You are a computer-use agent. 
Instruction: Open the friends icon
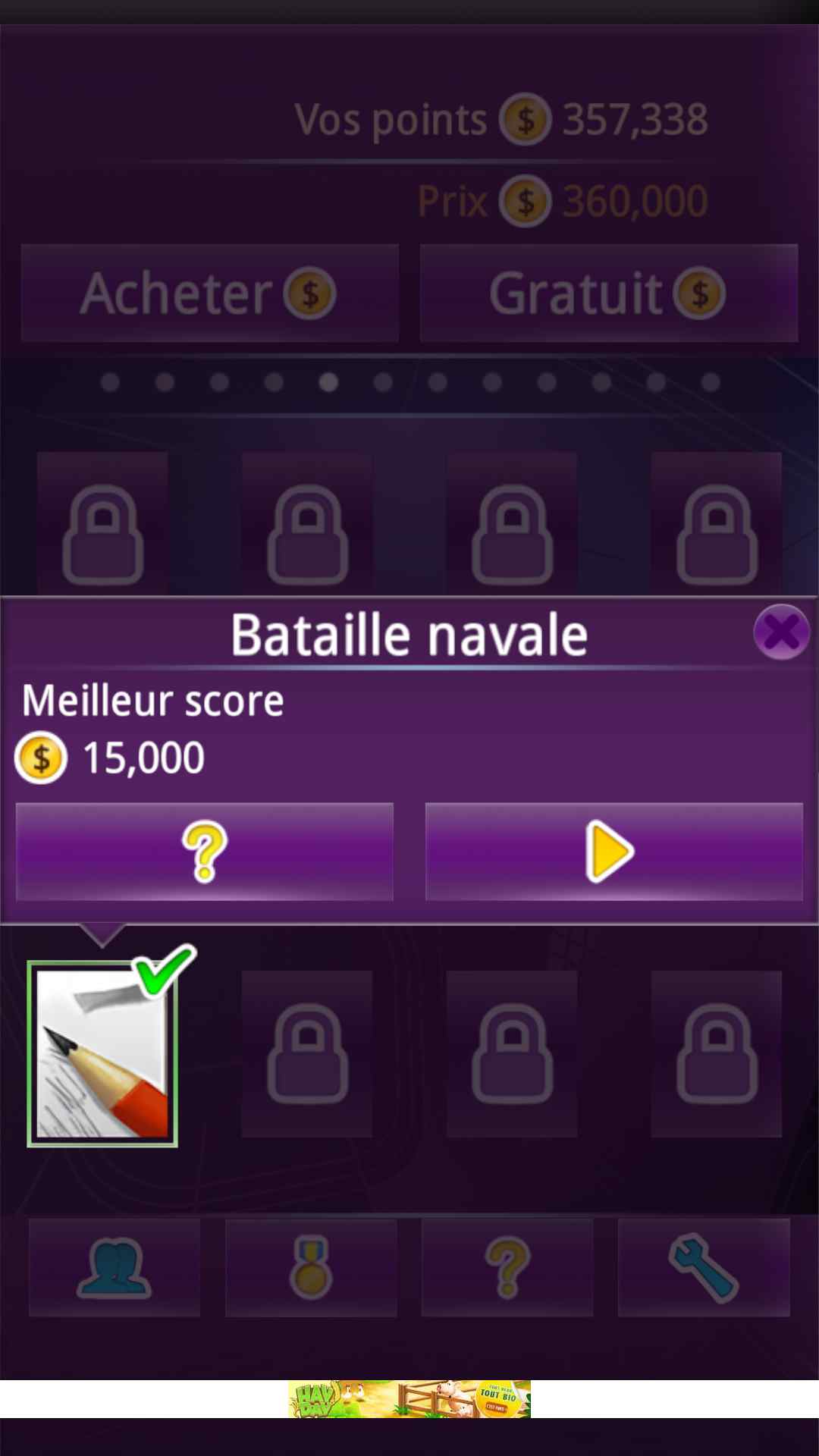point(115,1267)
